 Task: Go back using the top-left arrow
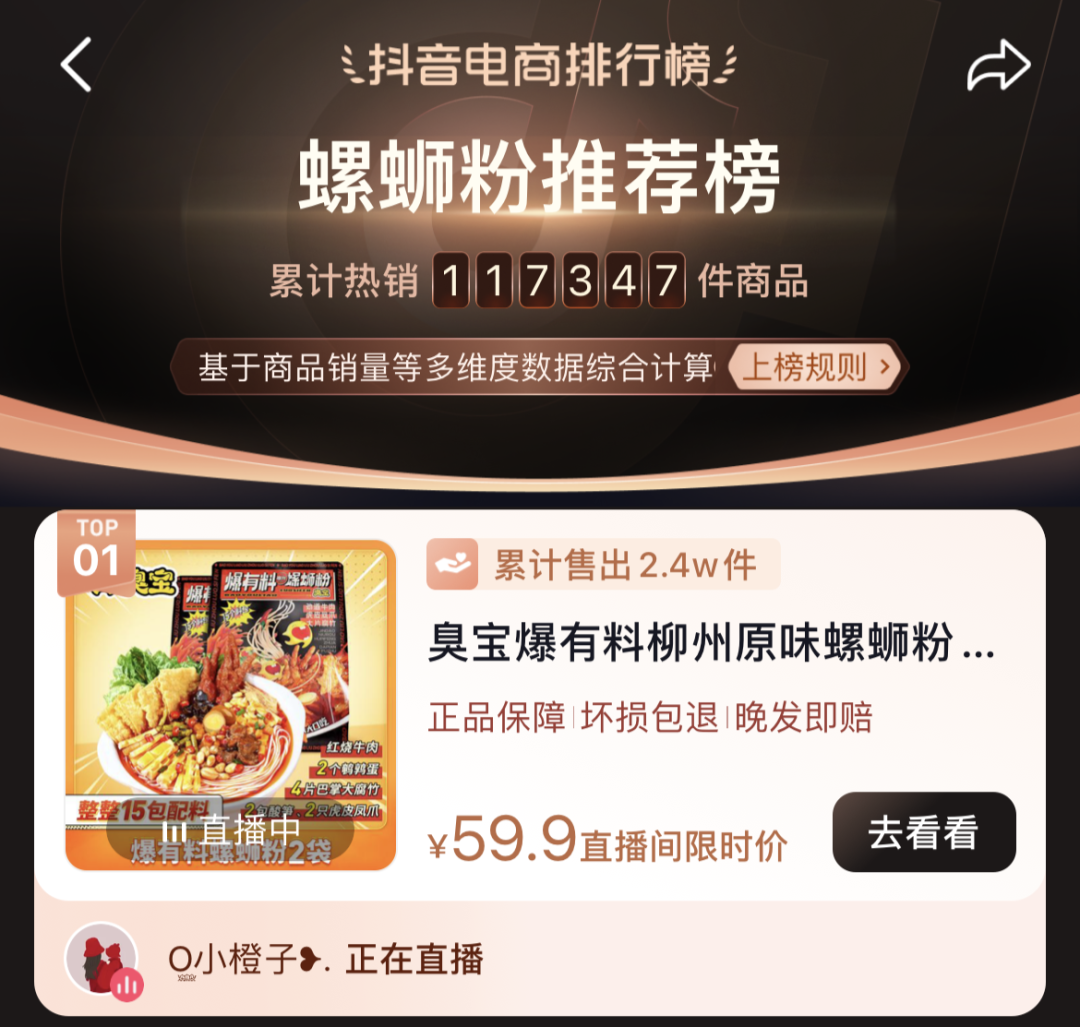pyautogui.click(x=76, y=66)
